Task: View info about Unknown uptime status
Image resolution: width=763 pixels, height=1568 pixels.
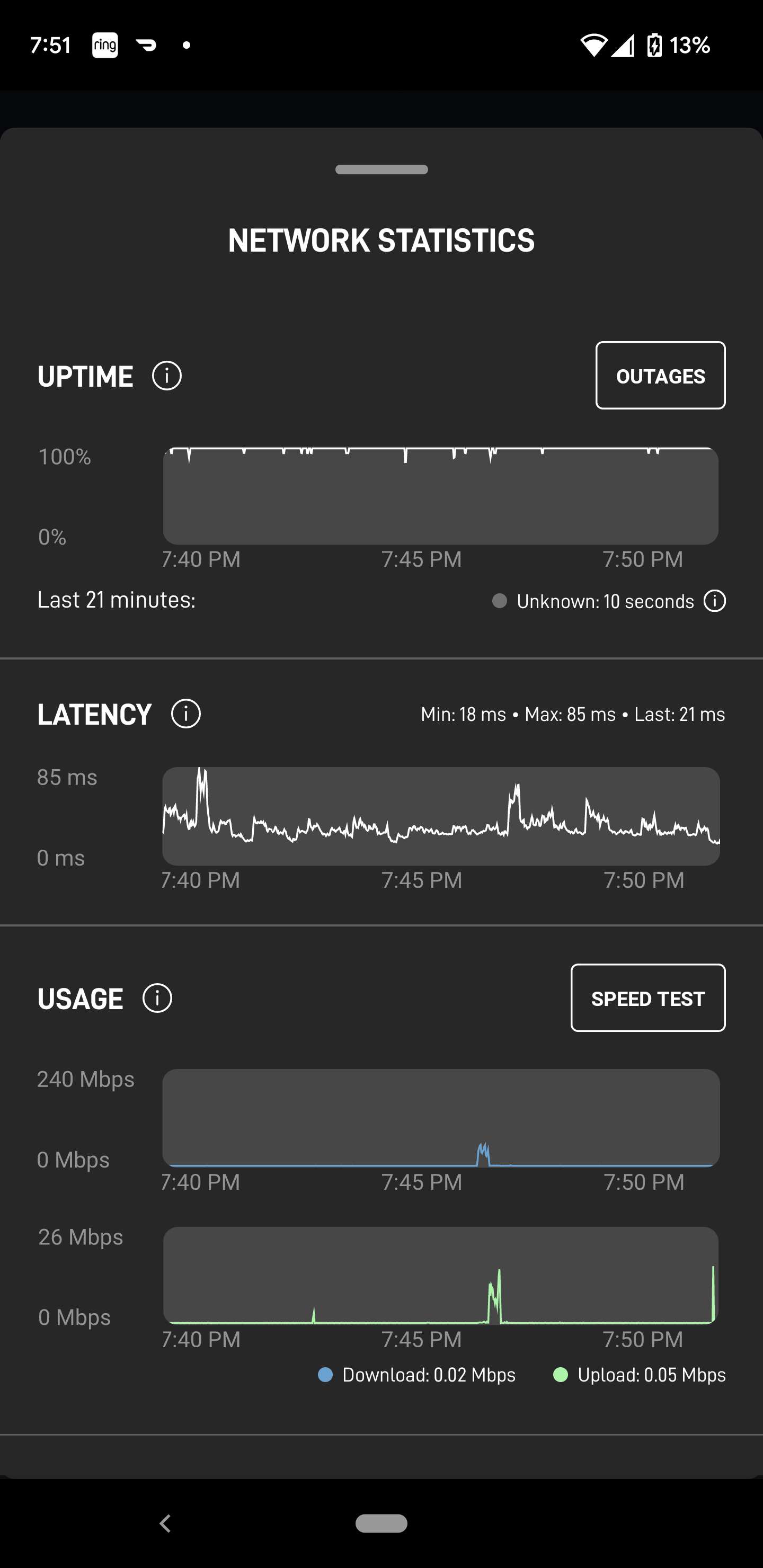Action: 714,601
